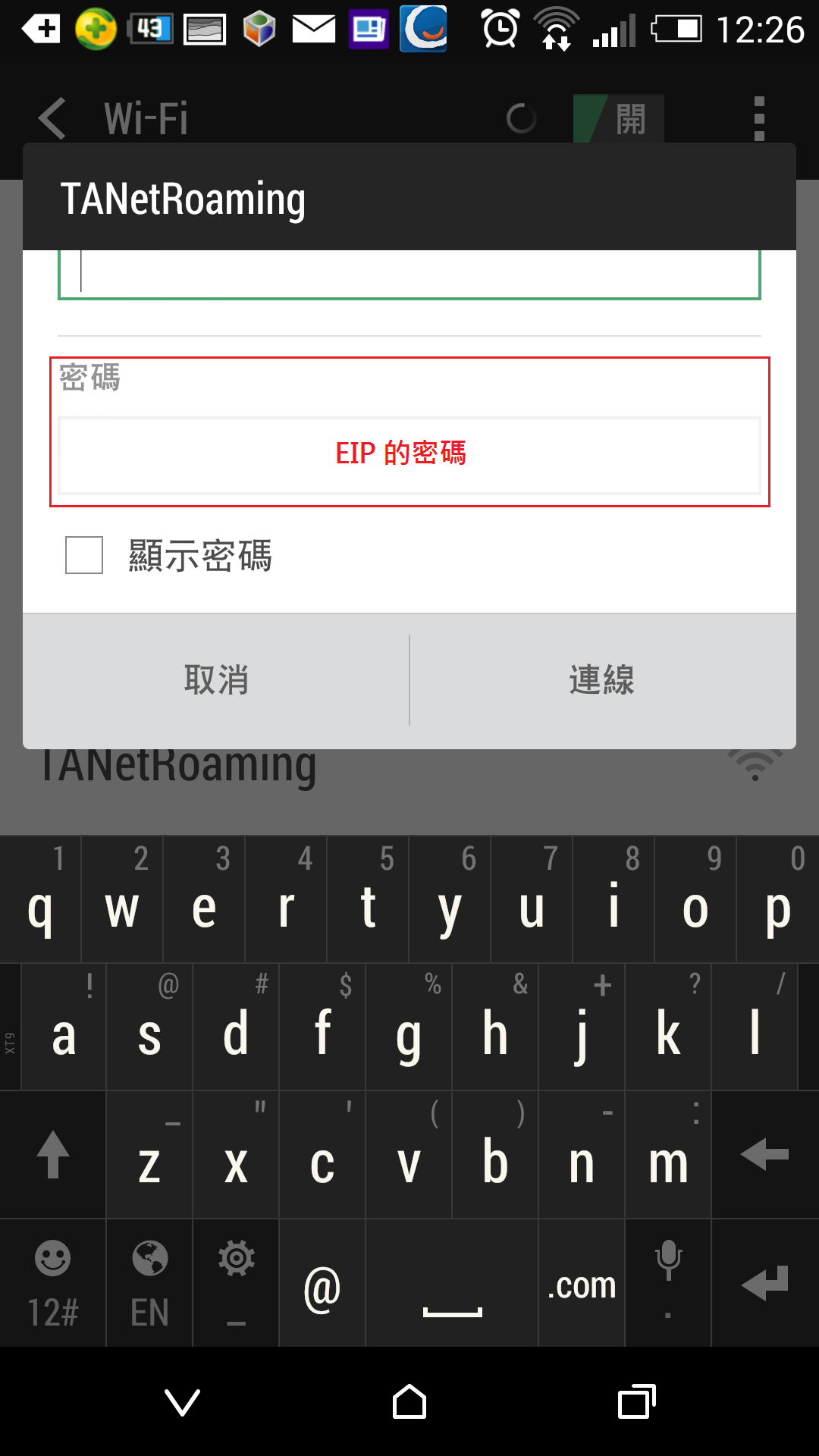Viewport: 819px width, 1456px height.
Task: Tap the keyboard enter key
Action: tap(765, 1283)
